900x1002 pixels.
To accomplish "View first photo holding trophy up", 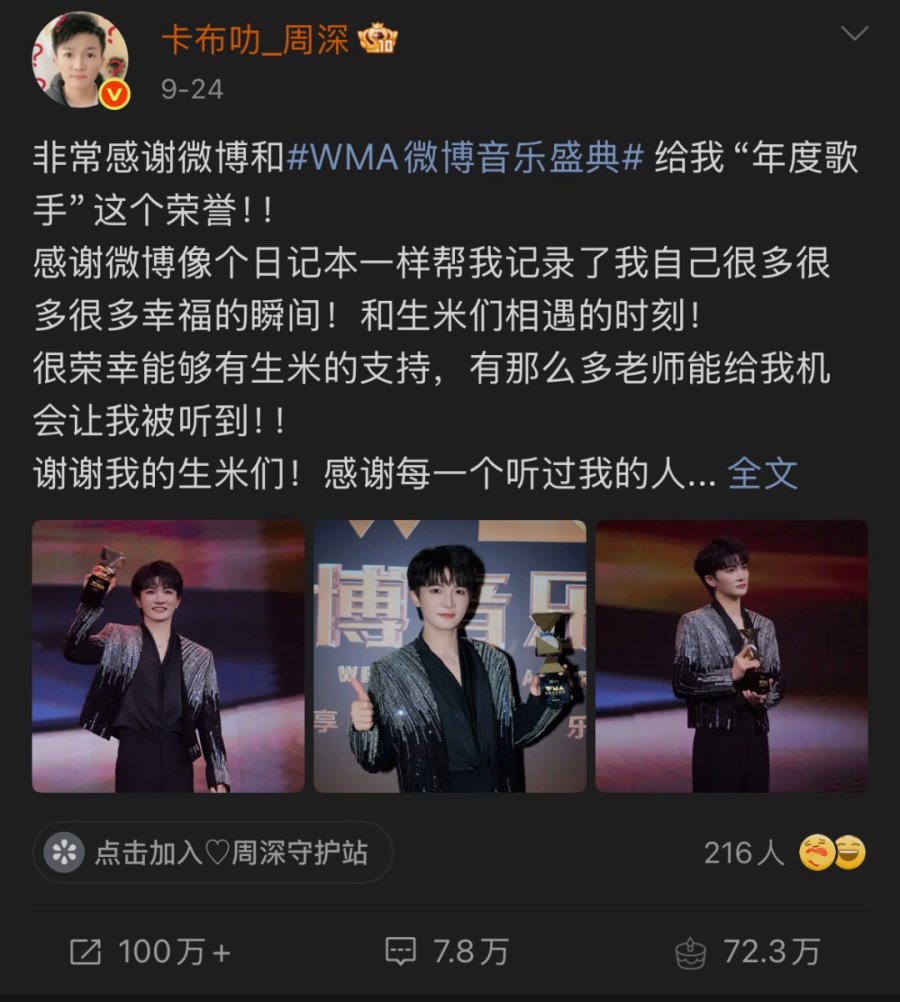I will [x=168, y=656].
